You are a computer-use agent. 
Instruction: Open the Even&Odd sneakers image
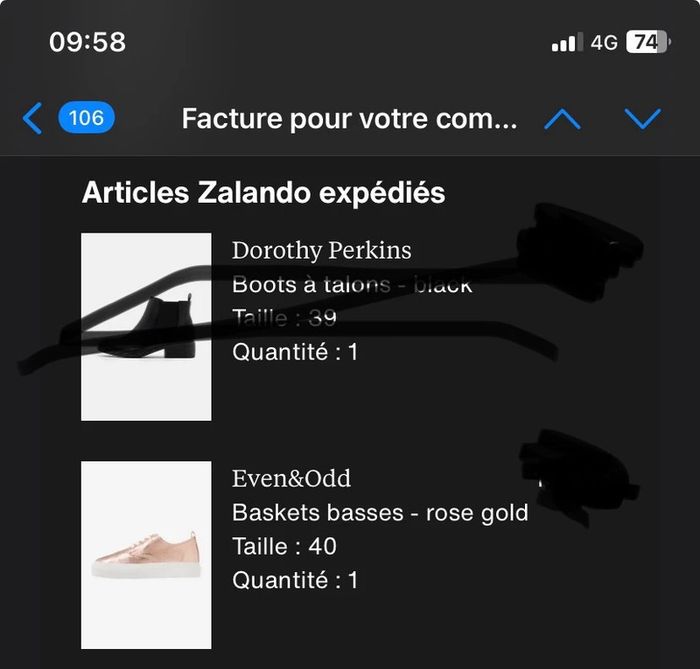coord(146,554)
